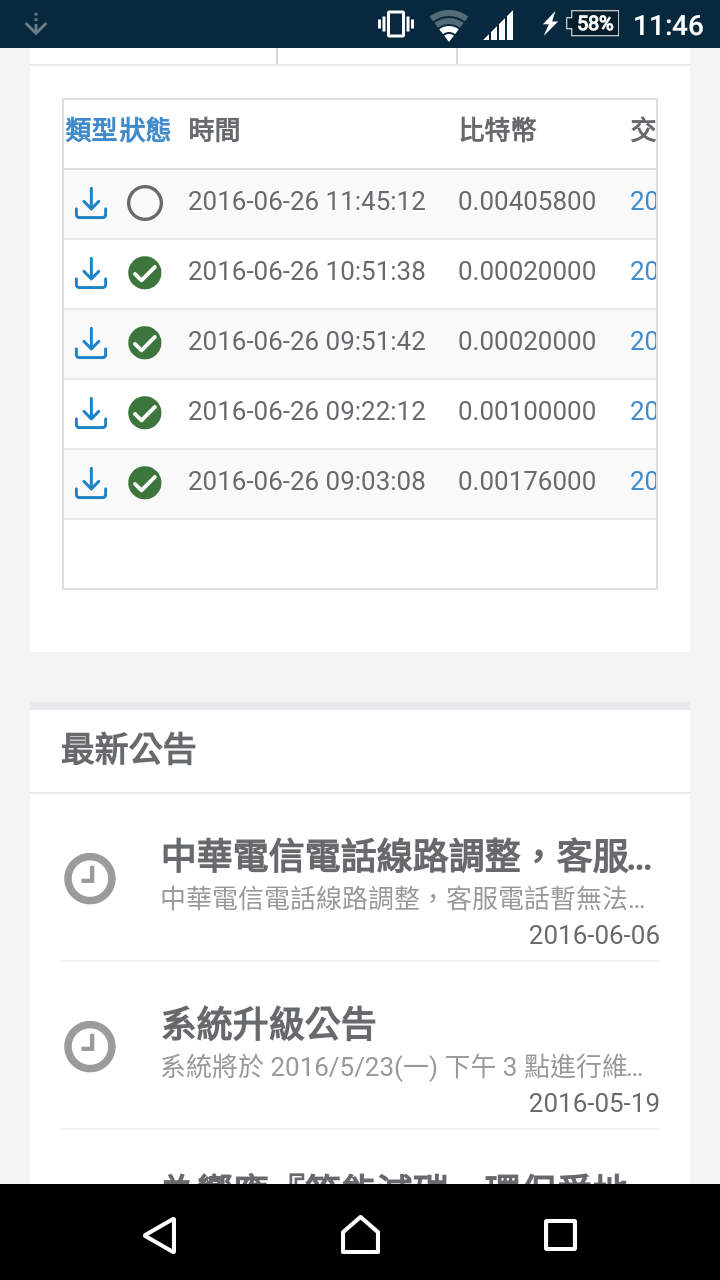
Task: Open the 系統升級公告 announcement
Action: click(360, 1046)
